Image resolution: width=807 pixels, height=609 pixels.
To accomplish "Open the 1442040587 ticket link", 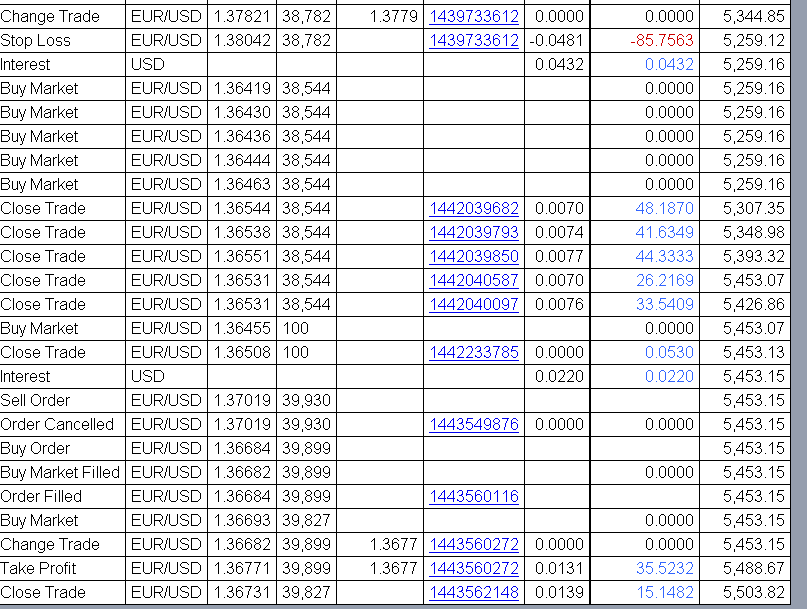I will point(474,280).
